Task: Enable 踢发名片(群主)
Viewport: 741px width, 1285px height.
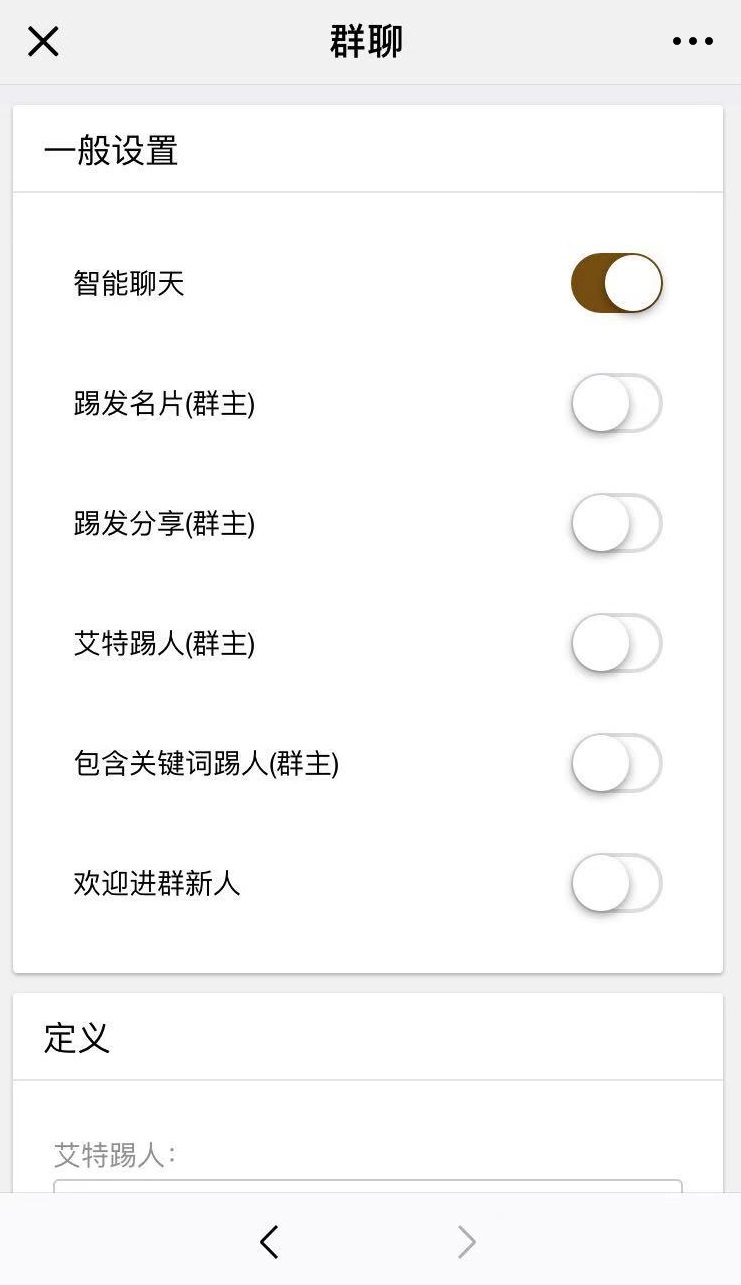Action: pyautogui.click(x=616, y=403)
